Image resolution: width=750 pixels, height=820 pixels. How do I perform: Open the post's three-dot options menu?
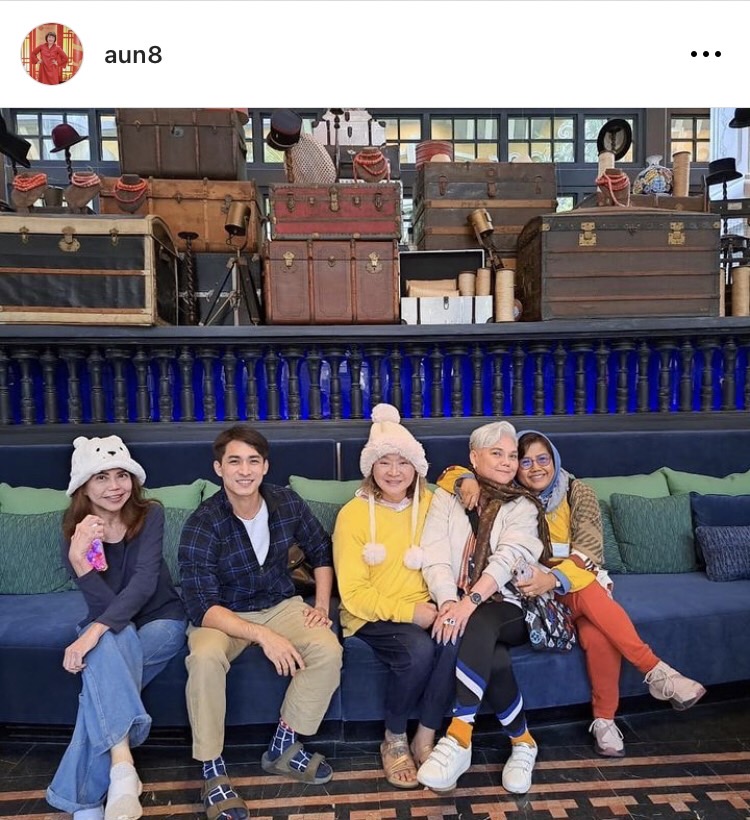point(705,54)
